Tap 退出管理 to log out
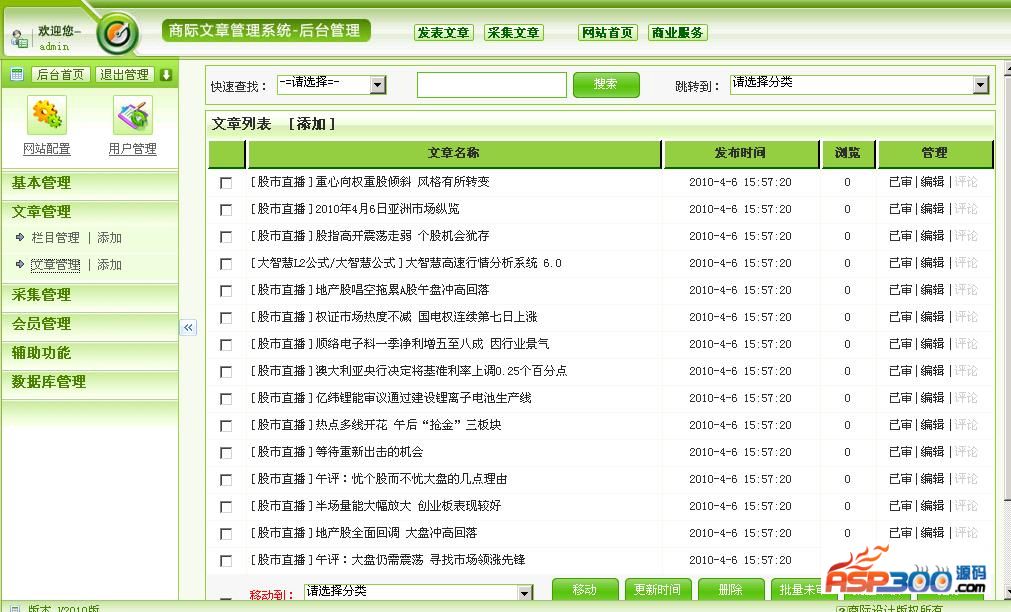The width and height of the screenshot is (1011, 612). [x=125, y=75]
